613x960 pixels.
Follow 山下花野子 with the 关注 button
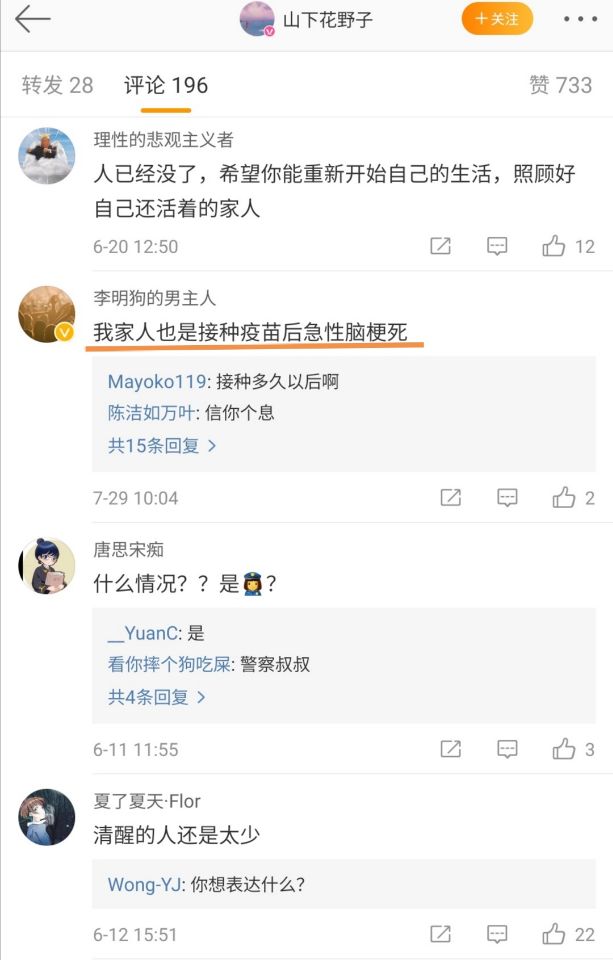[x=497, y=19]
